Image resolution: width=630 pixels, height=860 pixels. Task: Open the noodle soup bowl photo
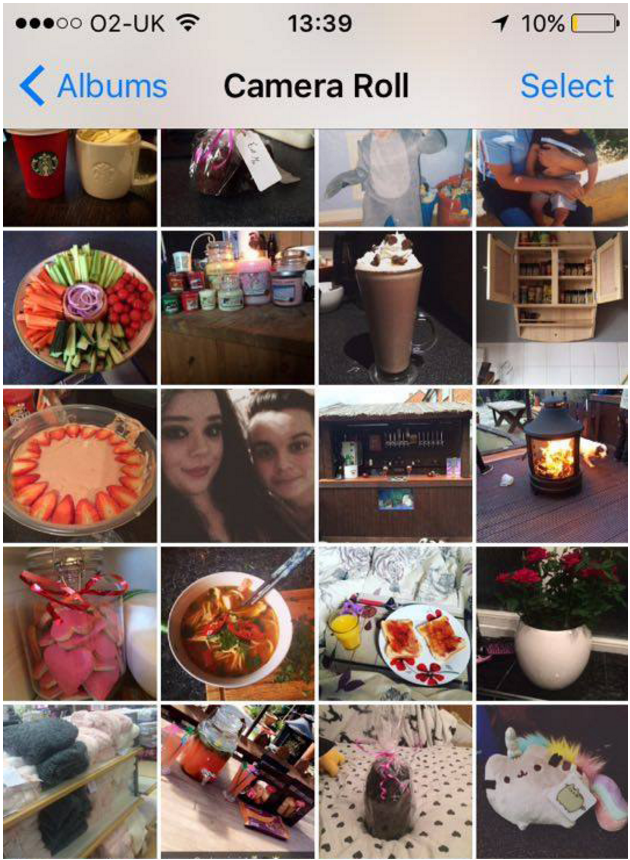237,622
